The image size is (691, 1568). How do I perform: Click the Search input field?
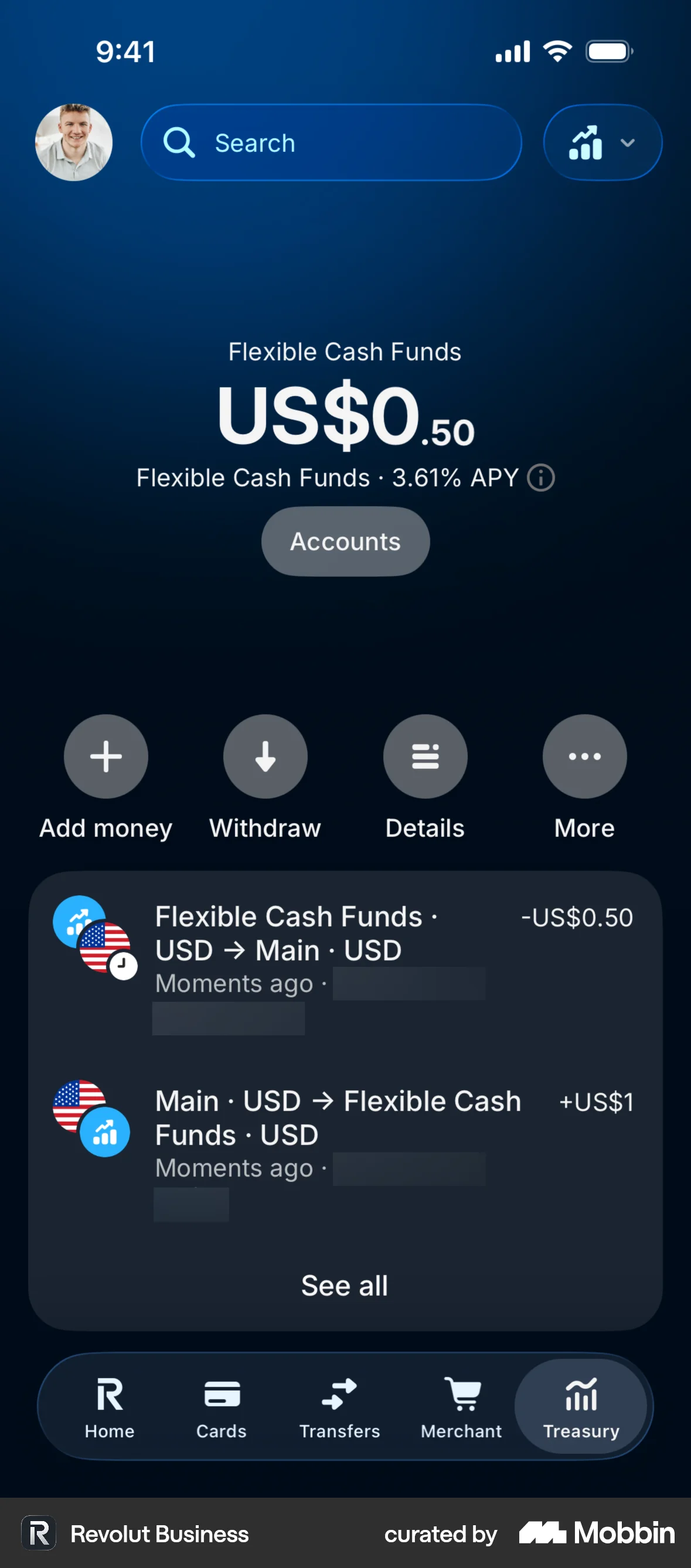click(331, 142)
